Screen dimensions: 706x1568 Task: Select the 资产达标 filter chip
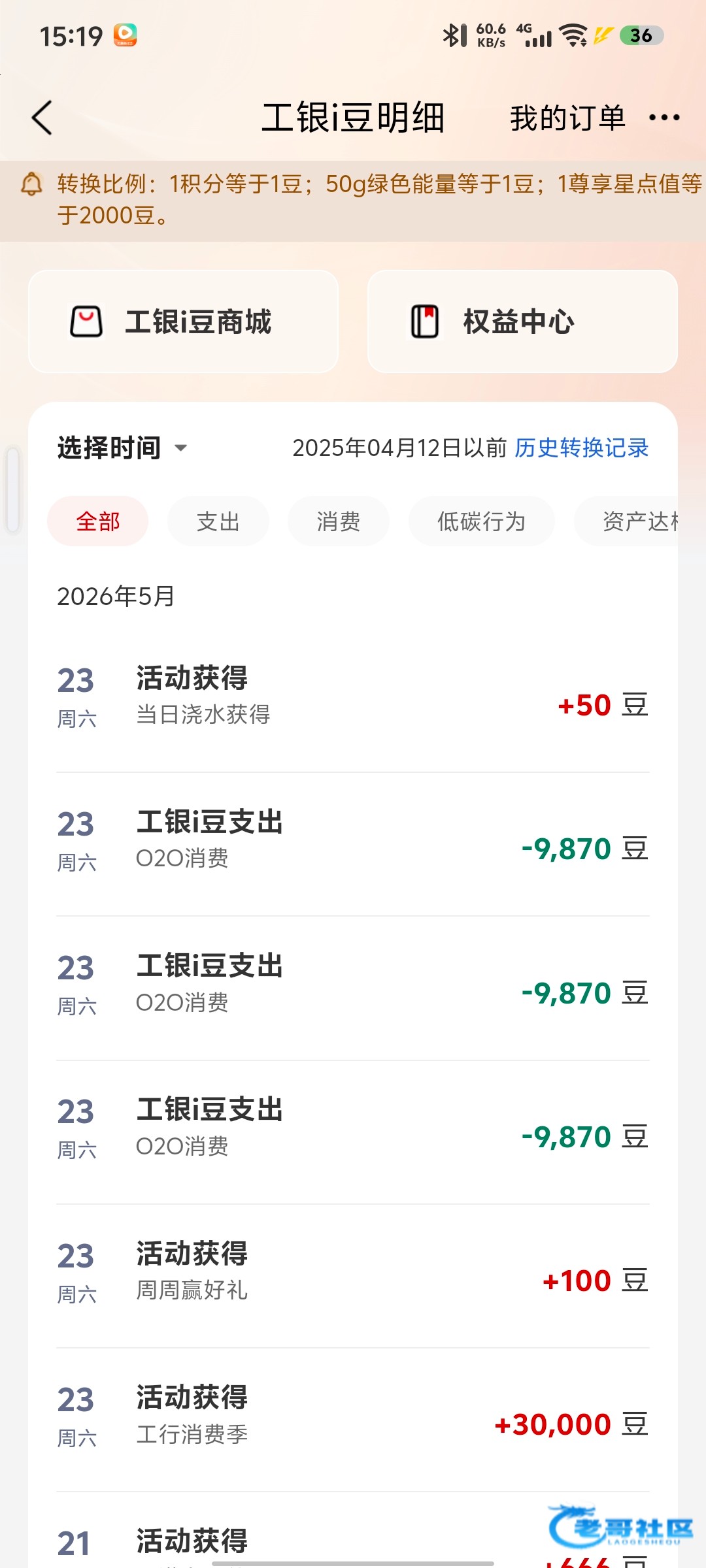[x=628, y=521]
